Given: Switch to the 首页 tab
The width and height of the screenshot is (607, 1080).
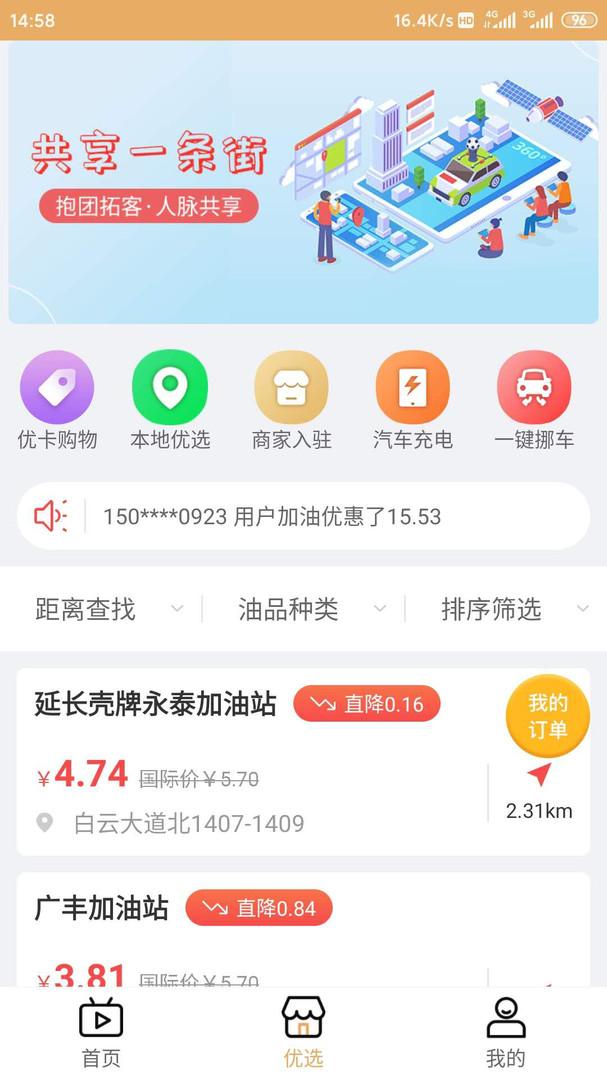Looking at the screenshot, I should 101,1031.
